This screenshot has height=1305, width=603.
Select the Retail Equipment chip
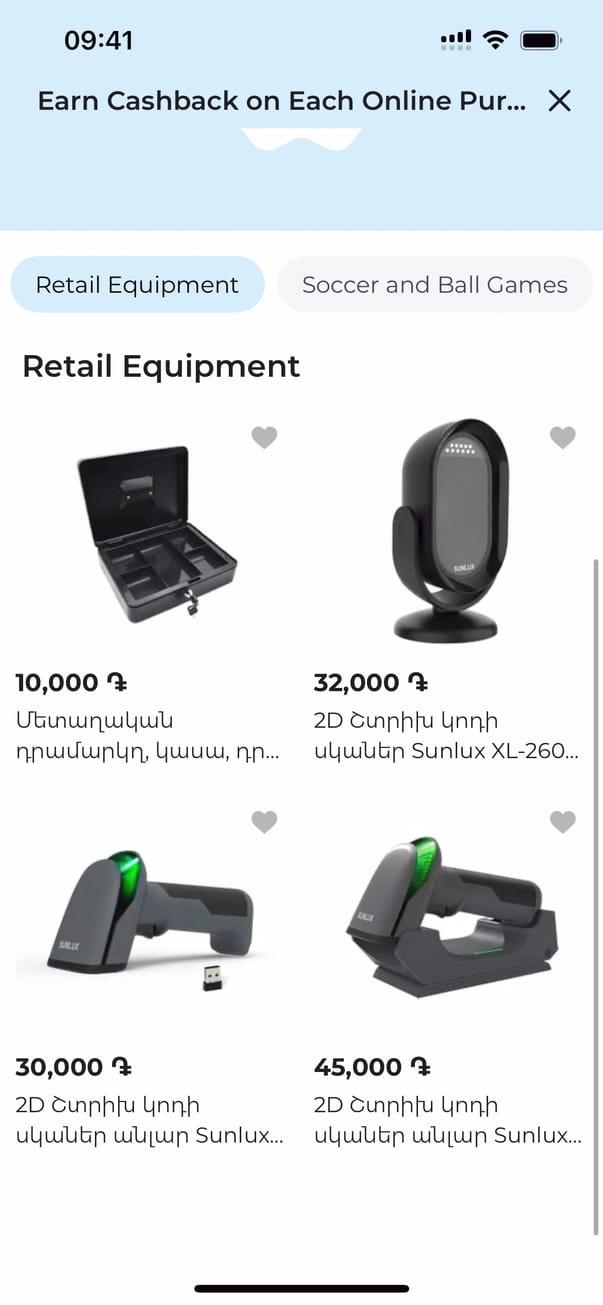click(x=137, y=285)
